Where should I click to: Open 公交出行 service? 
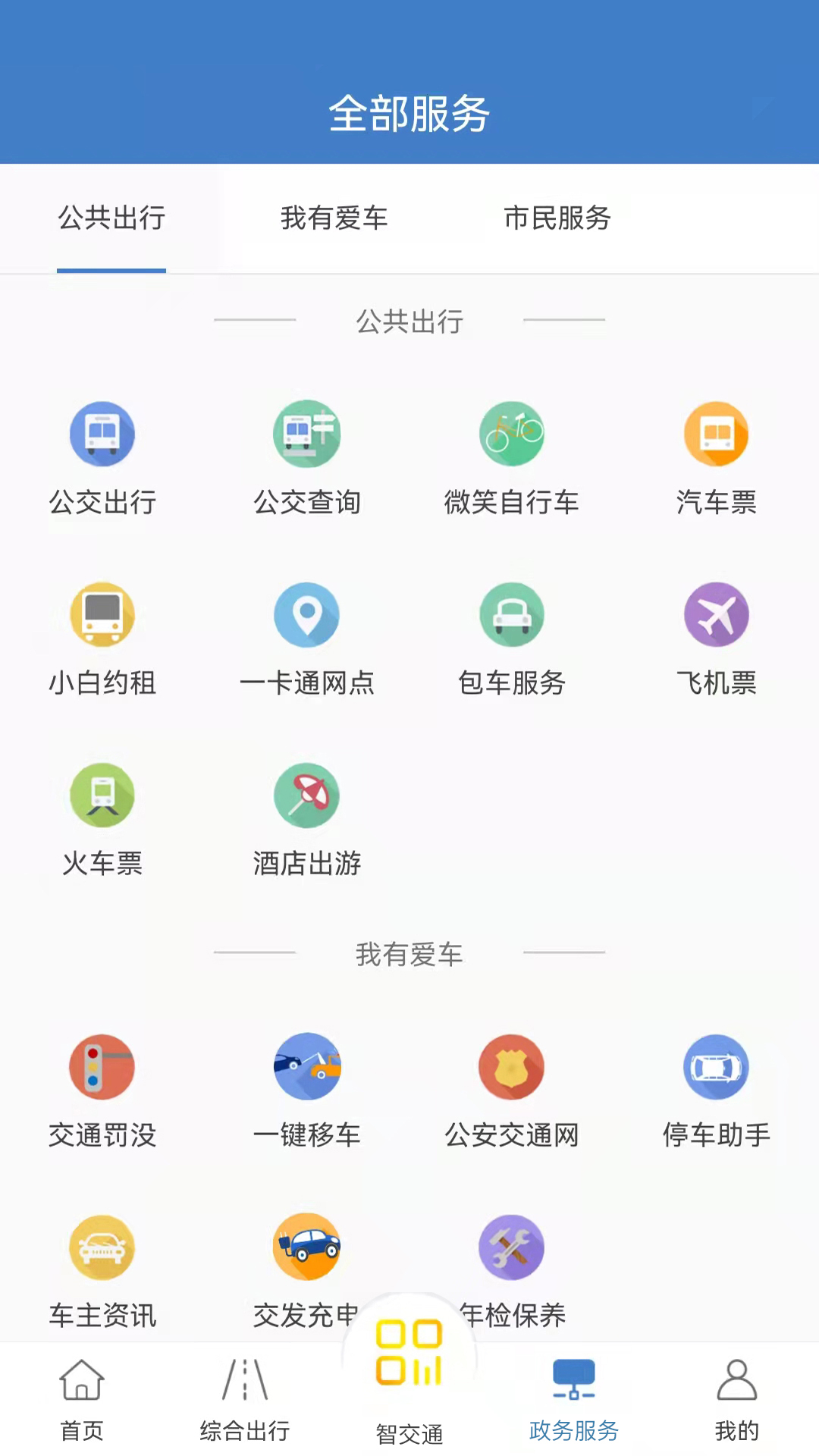102,457
